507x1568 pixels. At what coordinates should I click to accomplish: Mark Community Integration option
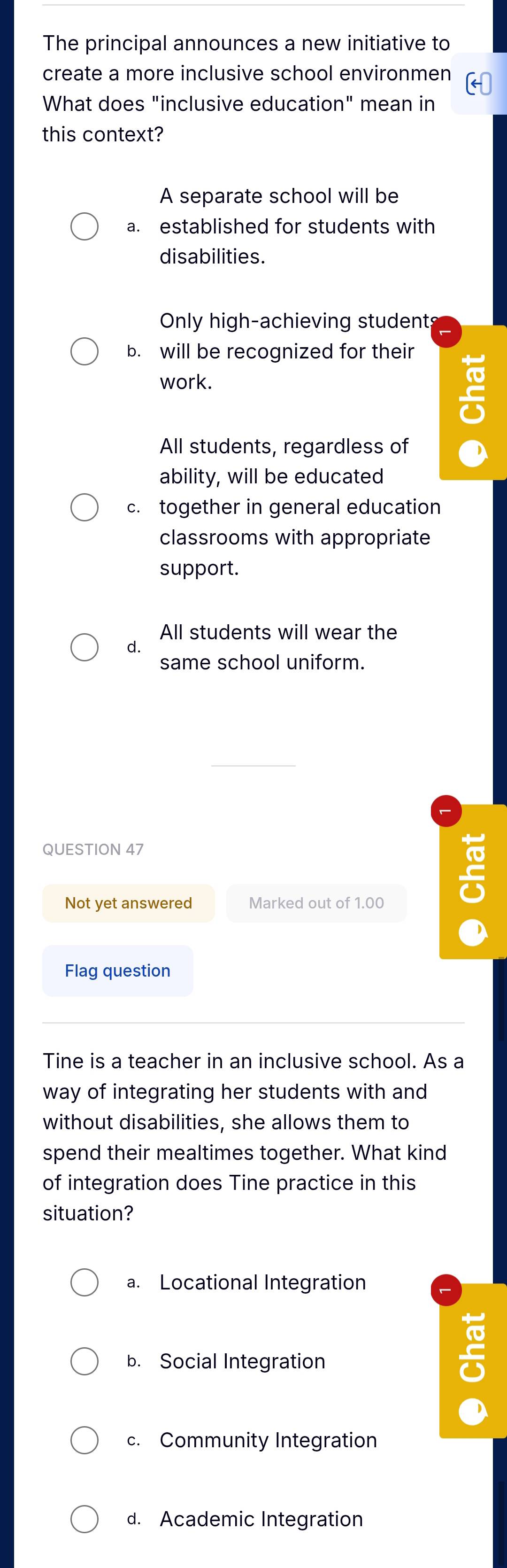pyautogui.click(x=84, y=1440)
